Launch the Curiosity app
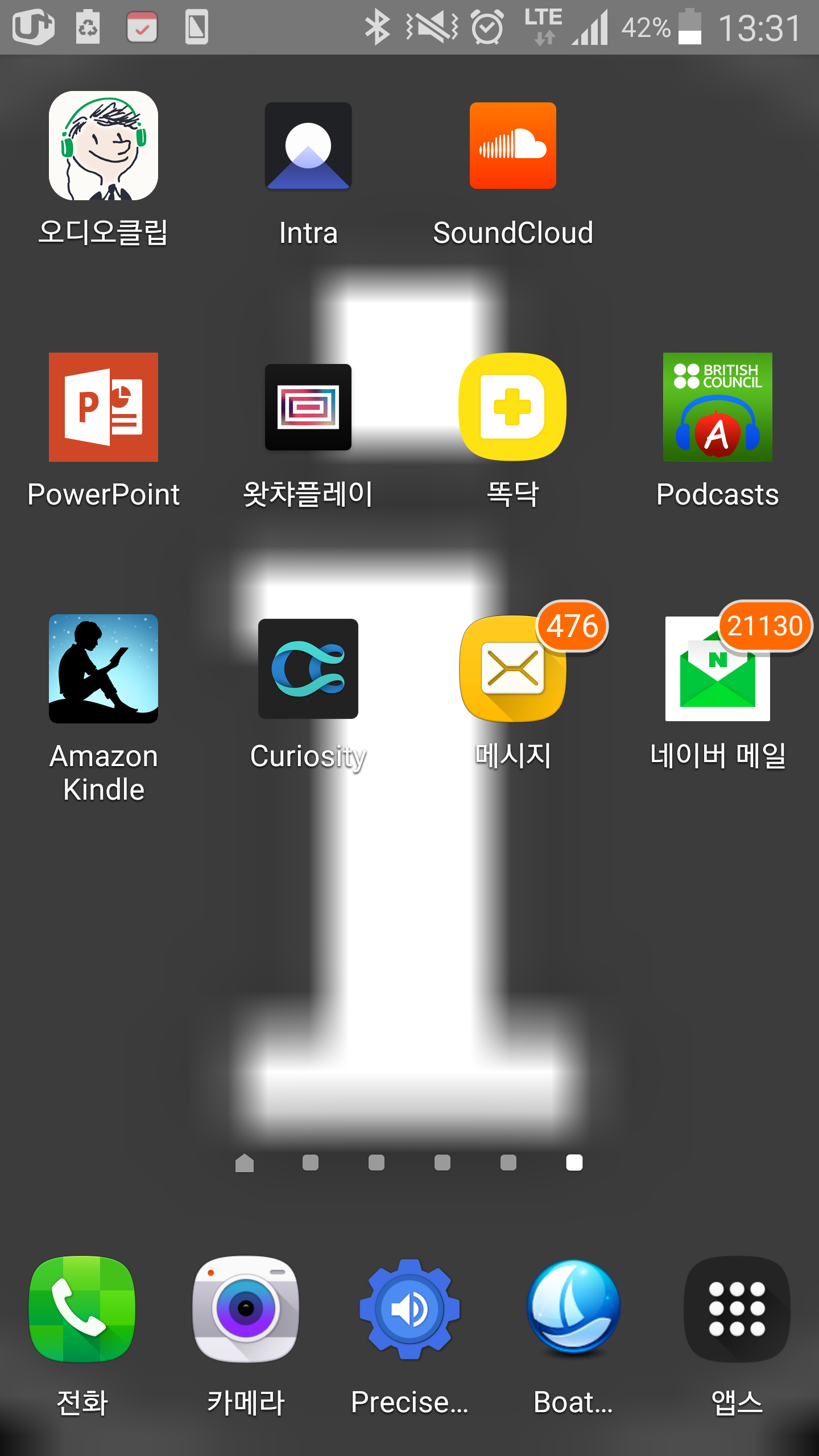The width and height of the screenshot is (819, 1456). [308, 669]
